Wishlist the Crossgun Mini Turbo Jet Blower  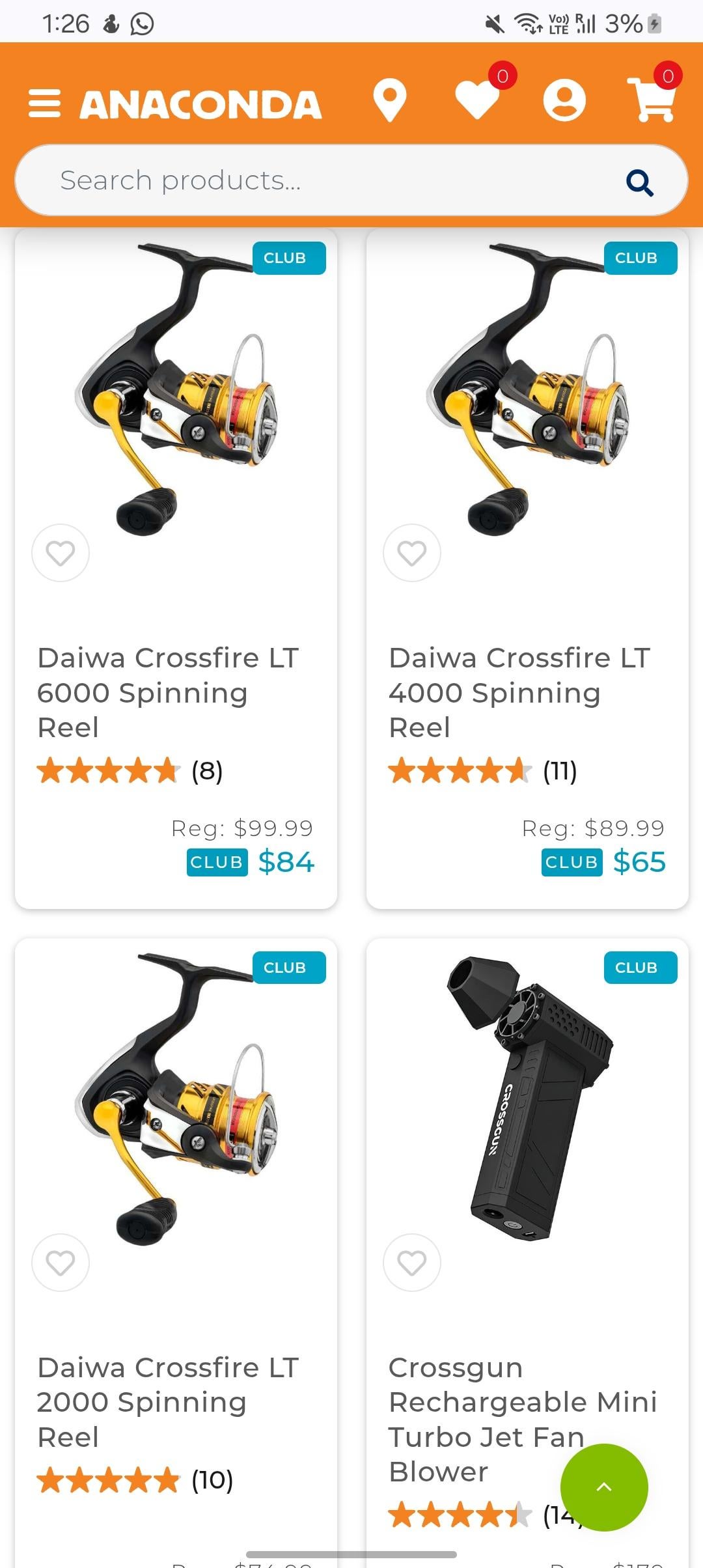[412, 1263]
